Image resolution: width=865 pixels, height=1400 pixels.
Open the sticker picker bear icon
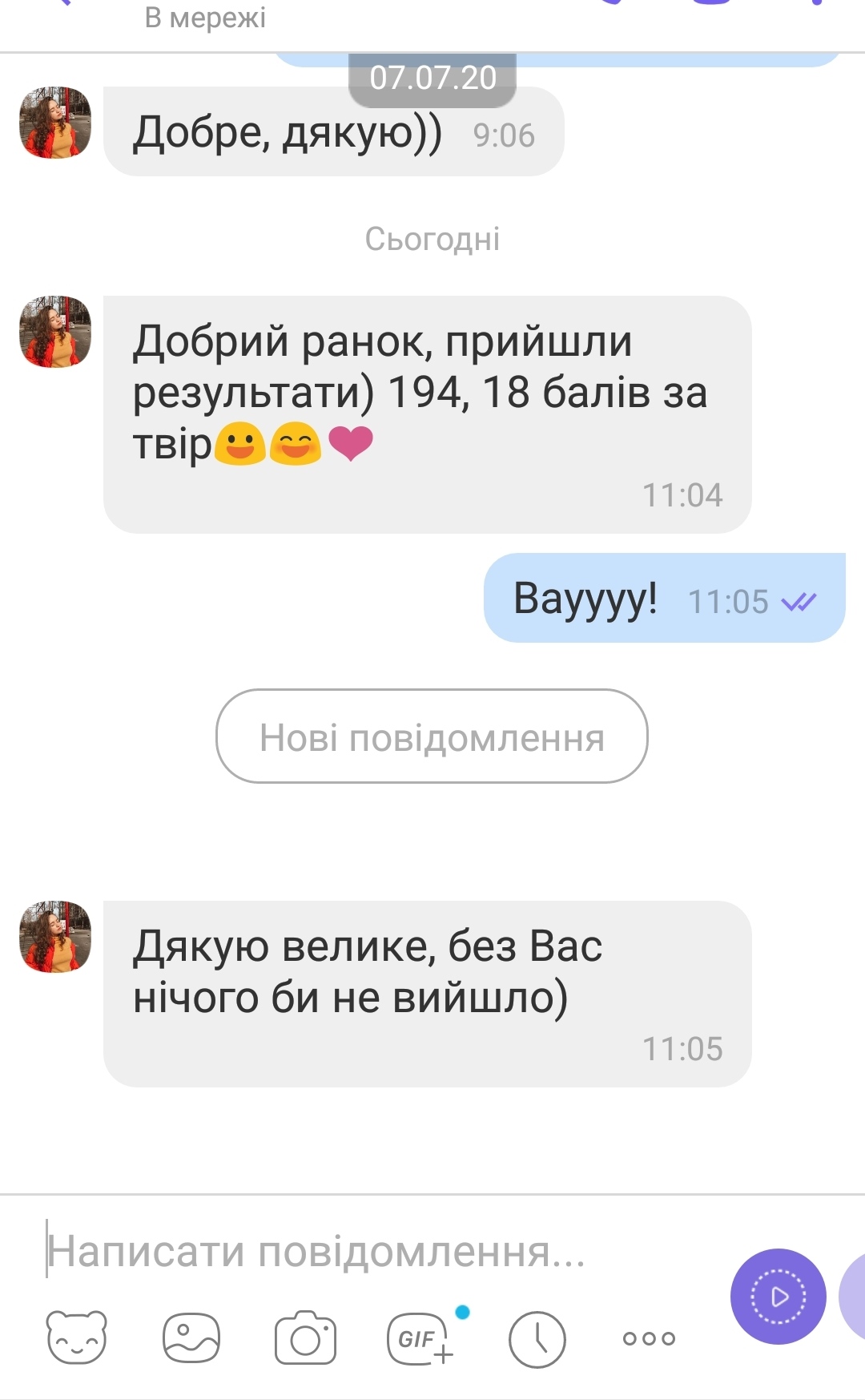click(x=77, y=1337)
